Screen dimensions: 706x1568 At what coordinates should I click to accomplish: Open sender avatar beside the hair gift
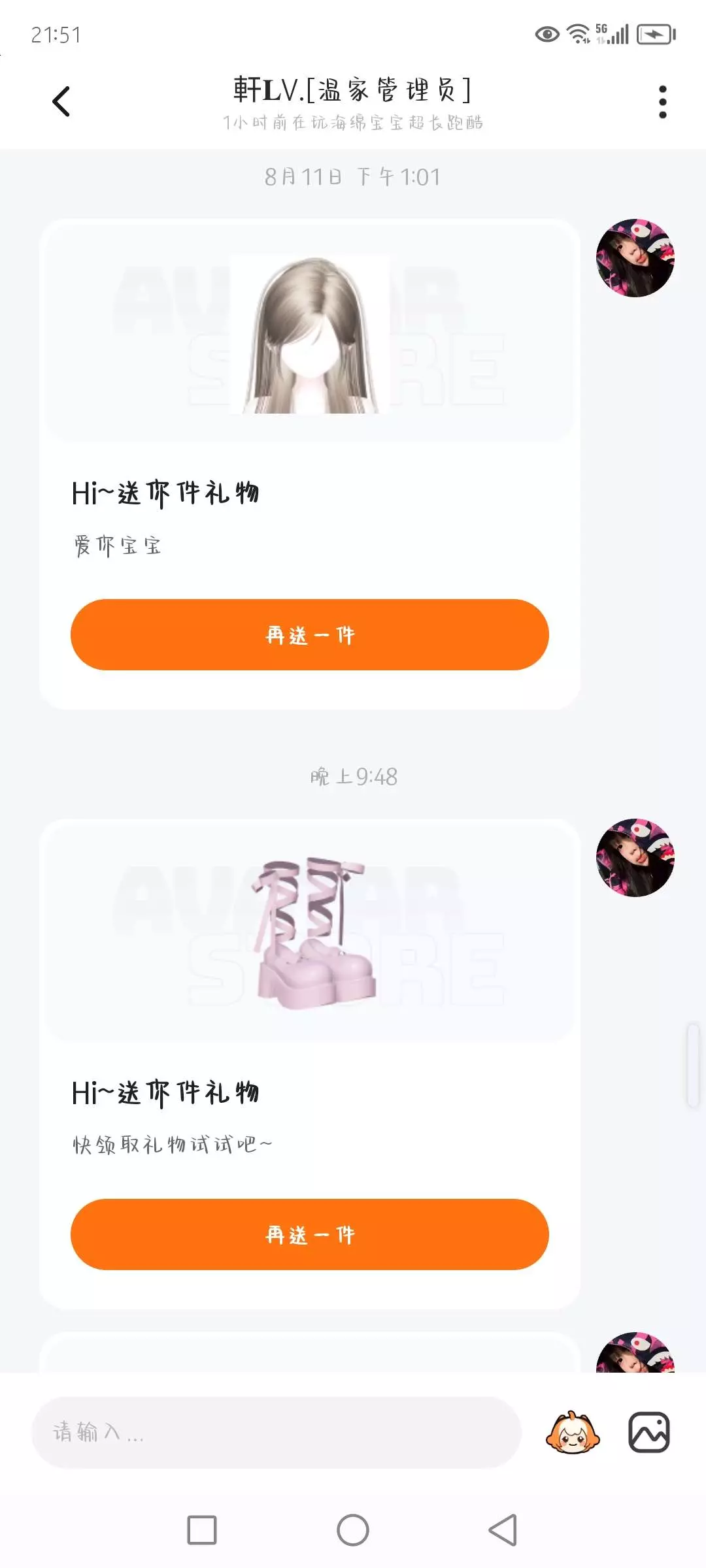[635, 258]
